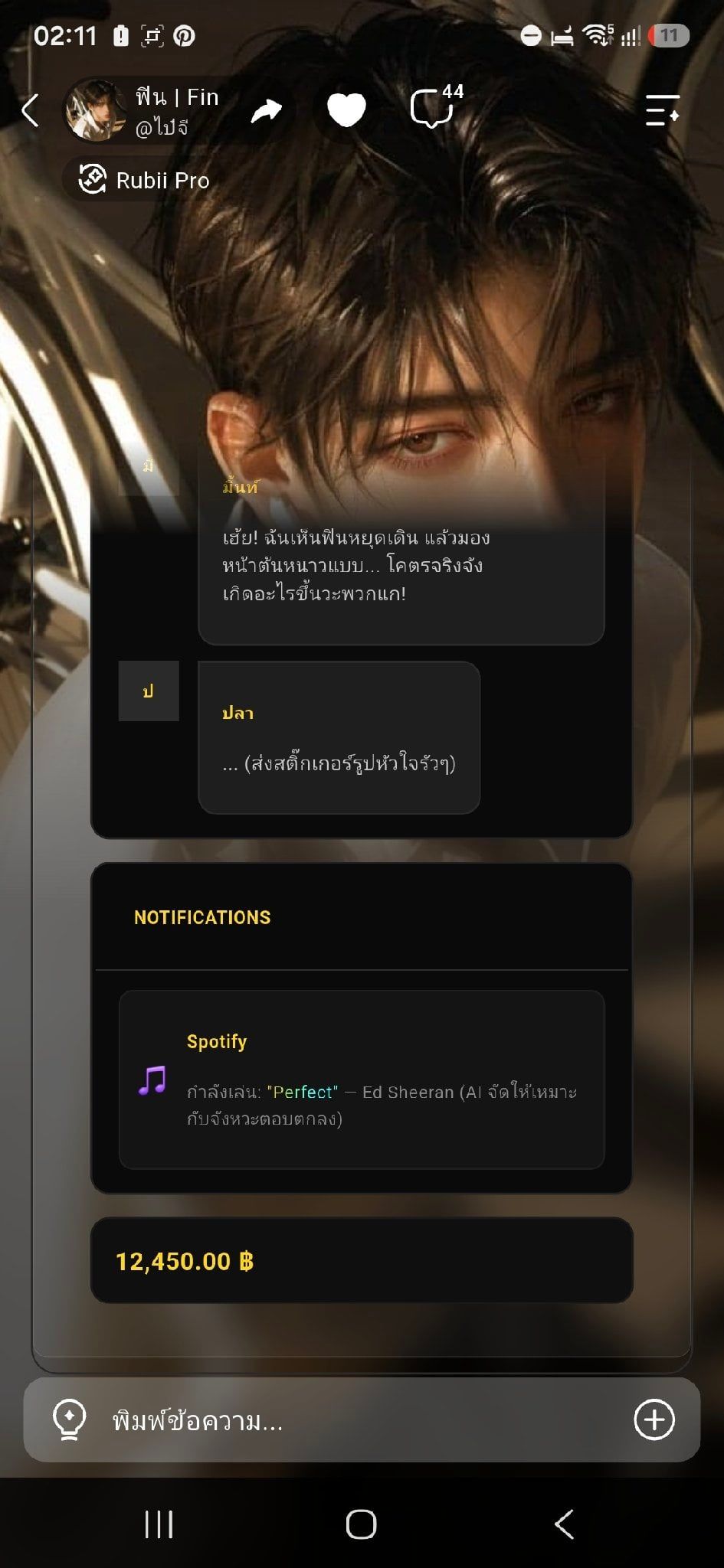Open Fin's profile avatar
This screenshot has width=724, height=1568.
click(94, 110)
